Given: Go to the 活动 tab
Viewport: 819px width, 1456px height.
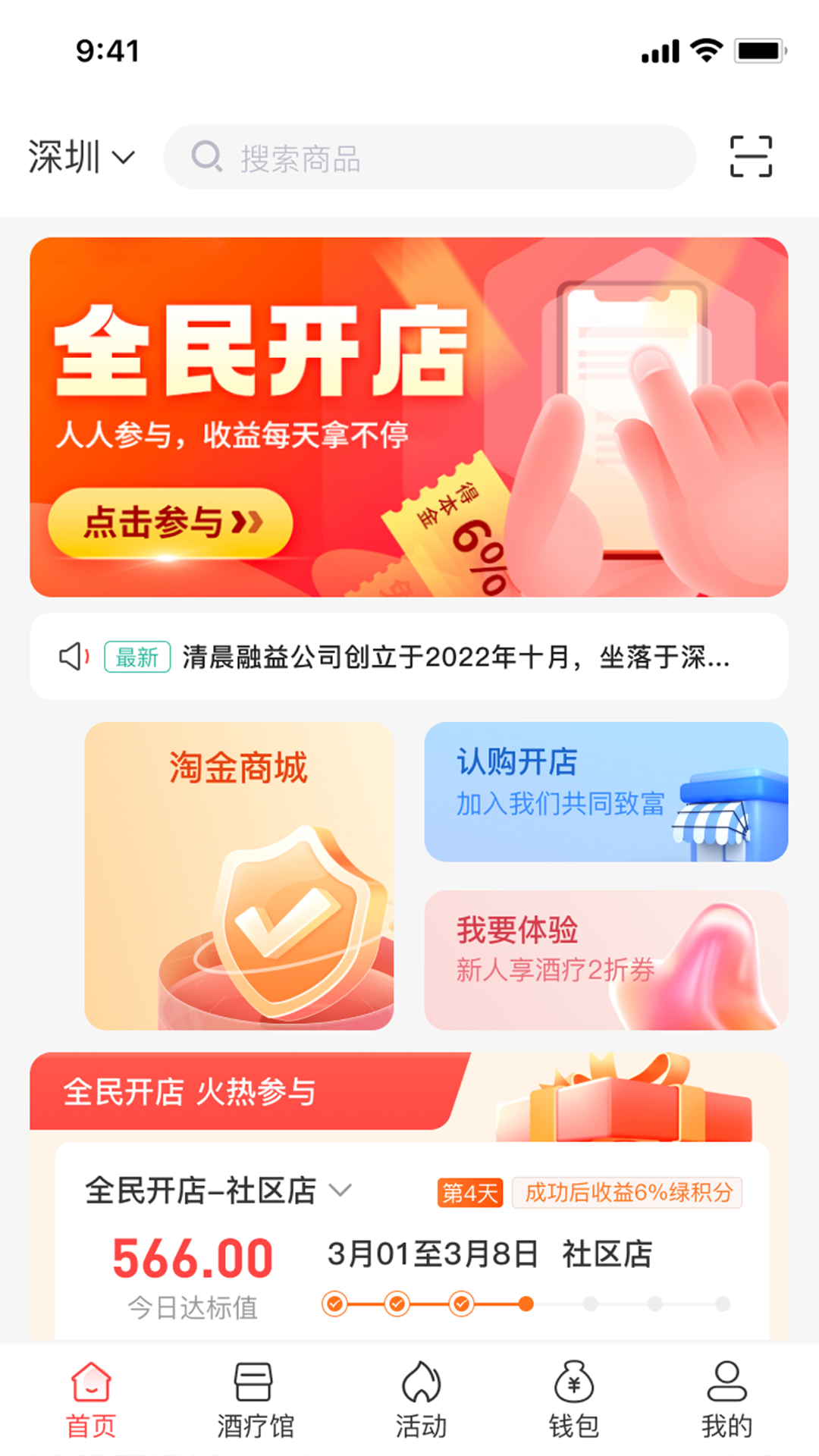Looking at the screenshot, I should (421, 1400).
